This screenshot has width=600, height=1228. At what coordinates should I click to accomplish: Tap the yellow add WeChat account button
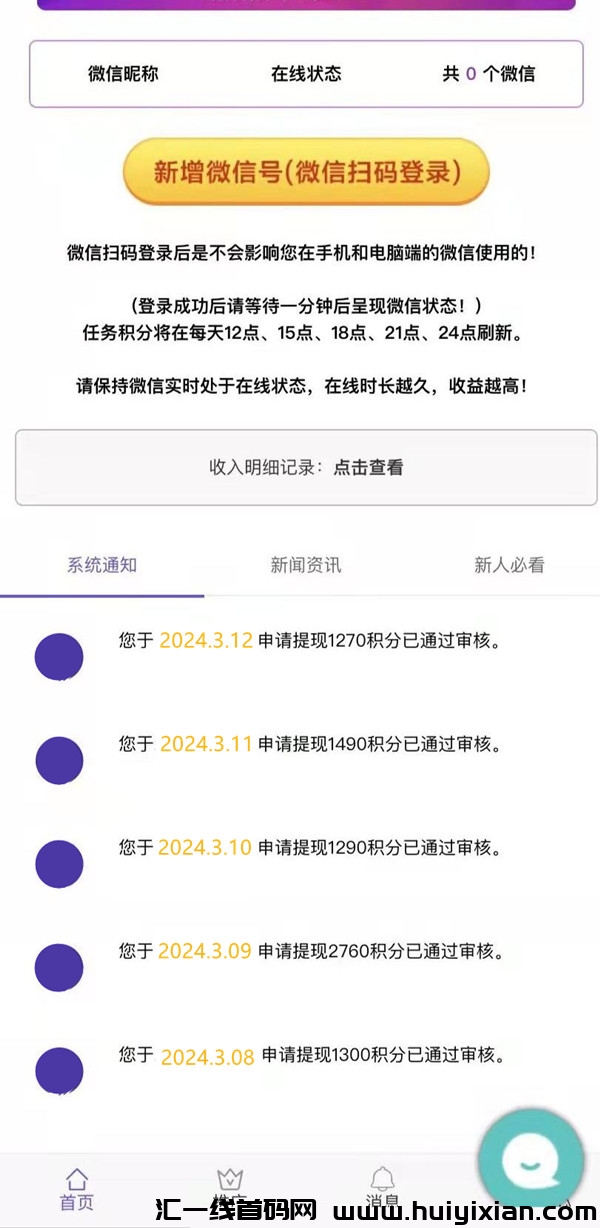306,172
